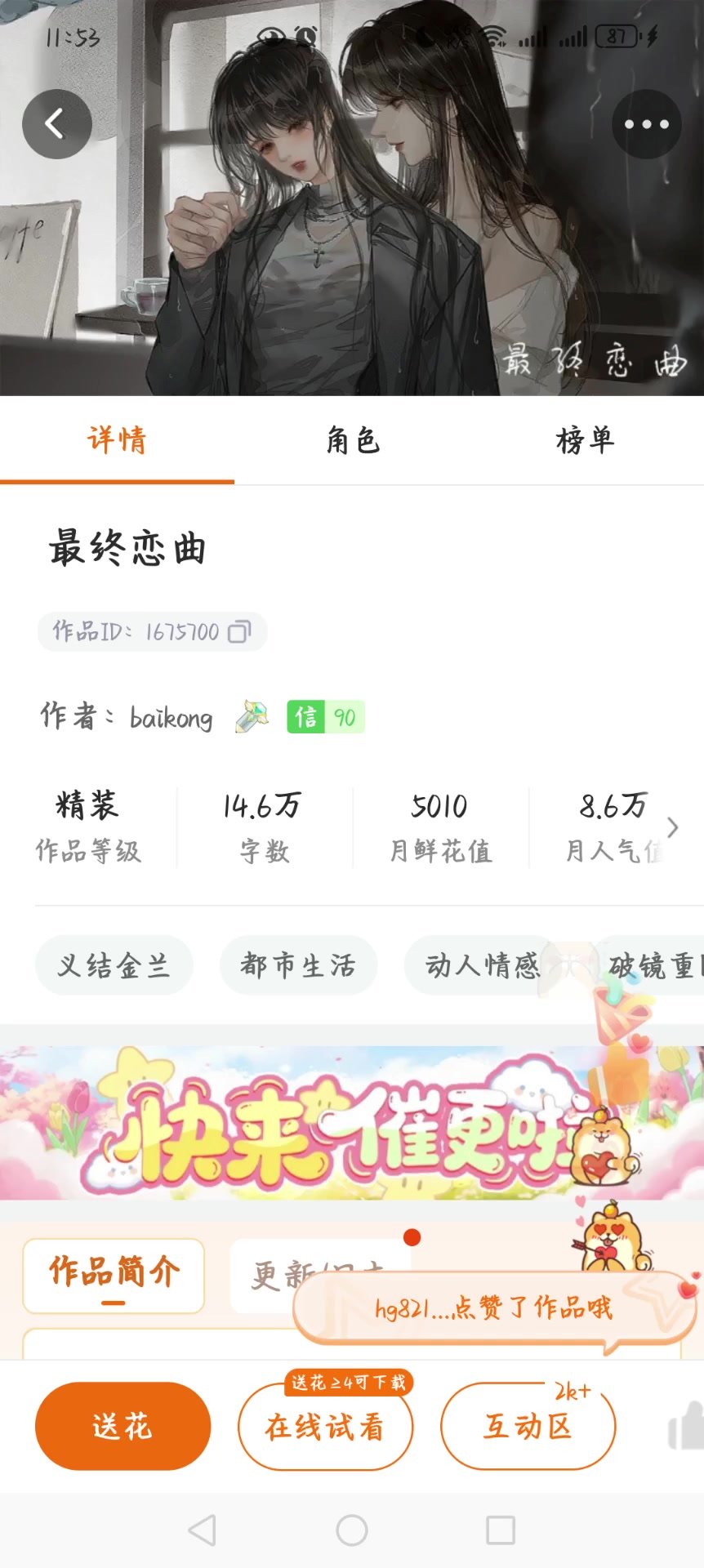Open the 动人情感 tag
This screenshot has height=1568, width=704.
tap(482, 965)
